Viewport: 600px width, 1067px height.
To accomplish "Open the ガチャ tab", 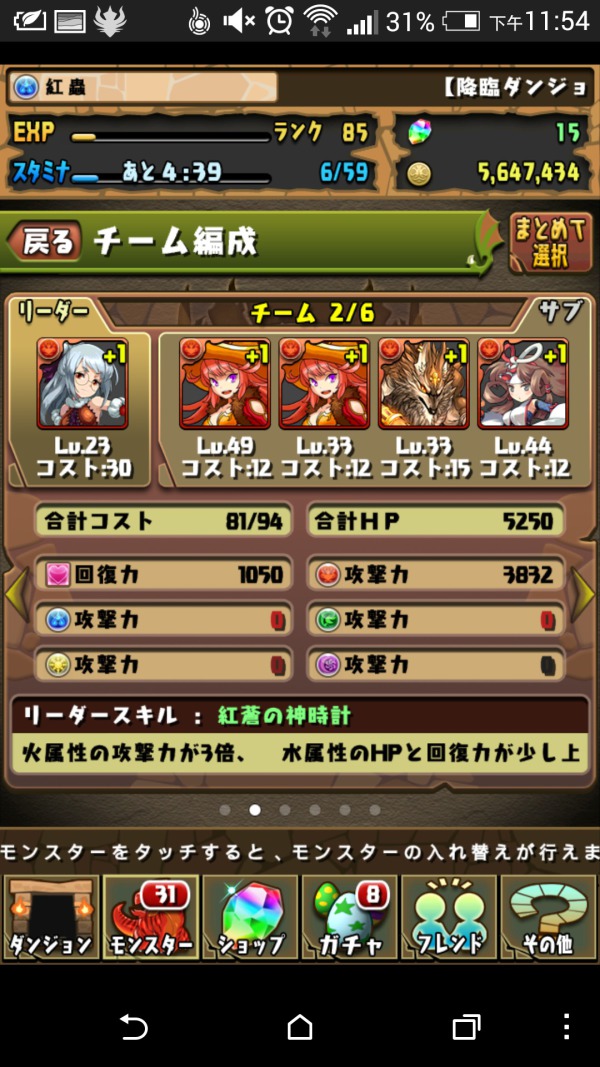I will [x=349, y=918].
